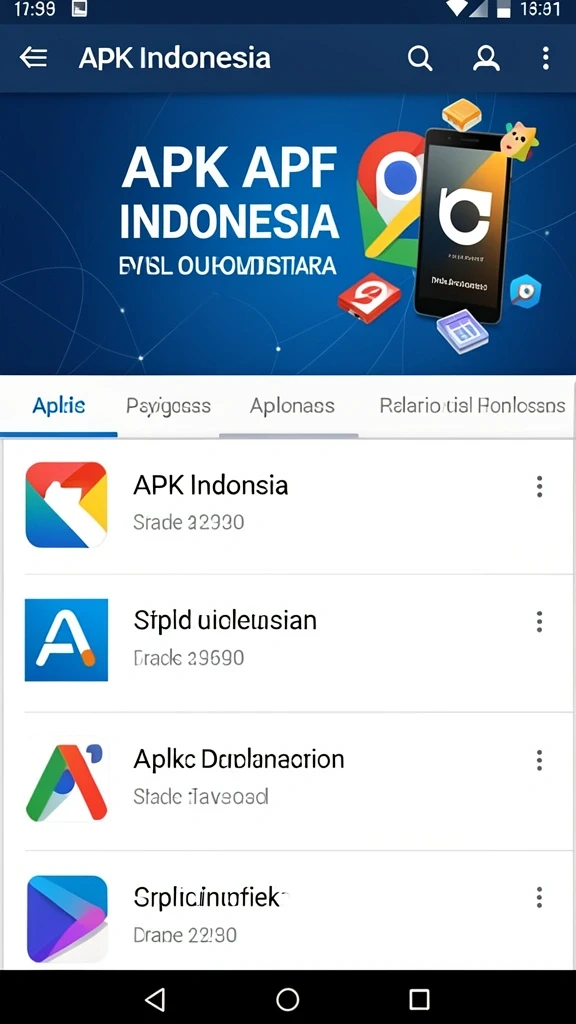Switch to the Psyigosss tab

[168, 406]
